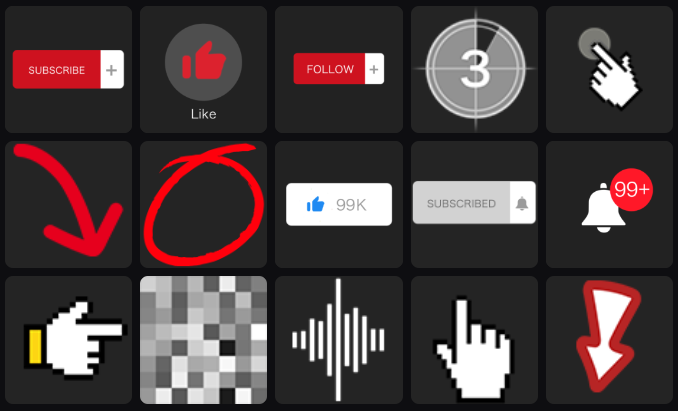Select the 99K likes counter sticker
The height and width of the screenshot is (411, 678).
[x=338, y=204]
